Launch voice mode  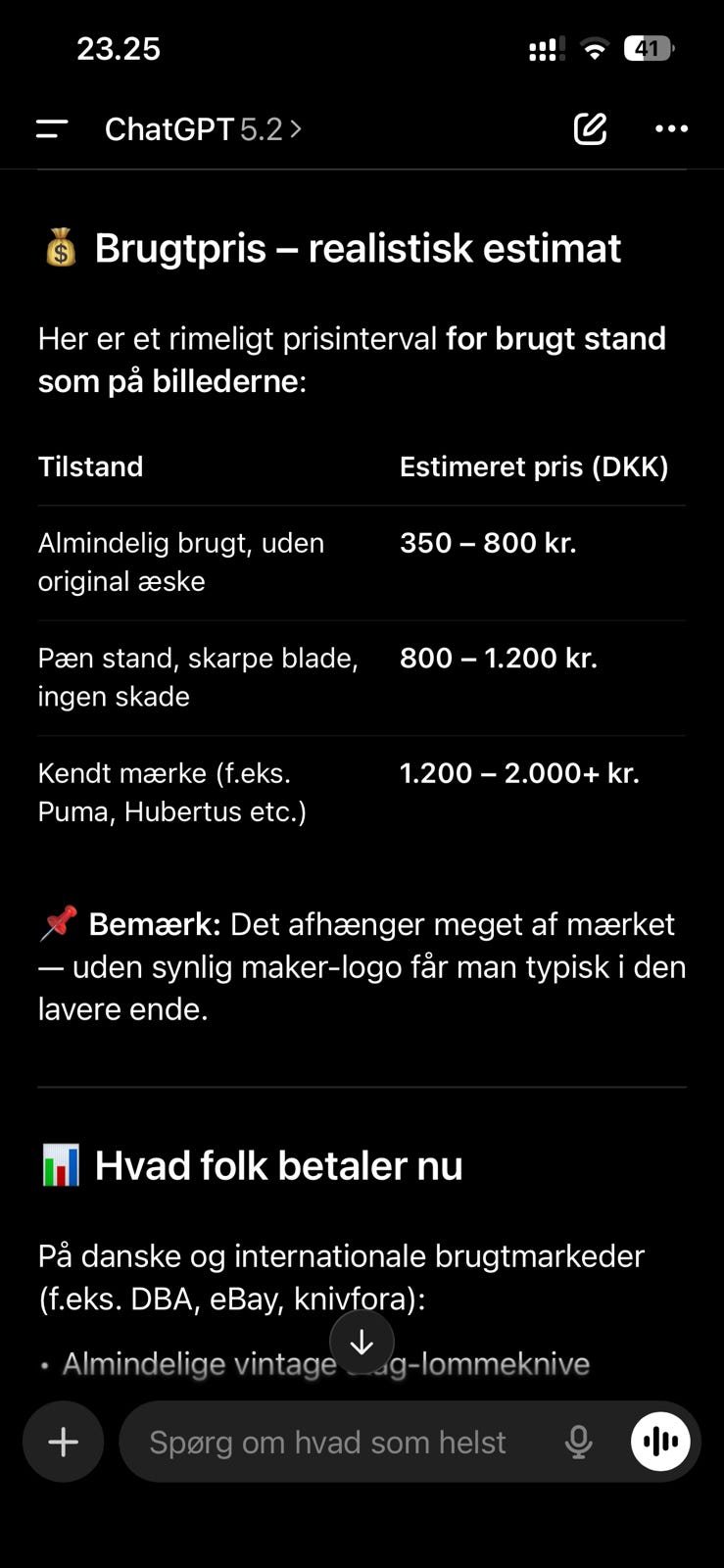click(661, 1442)
